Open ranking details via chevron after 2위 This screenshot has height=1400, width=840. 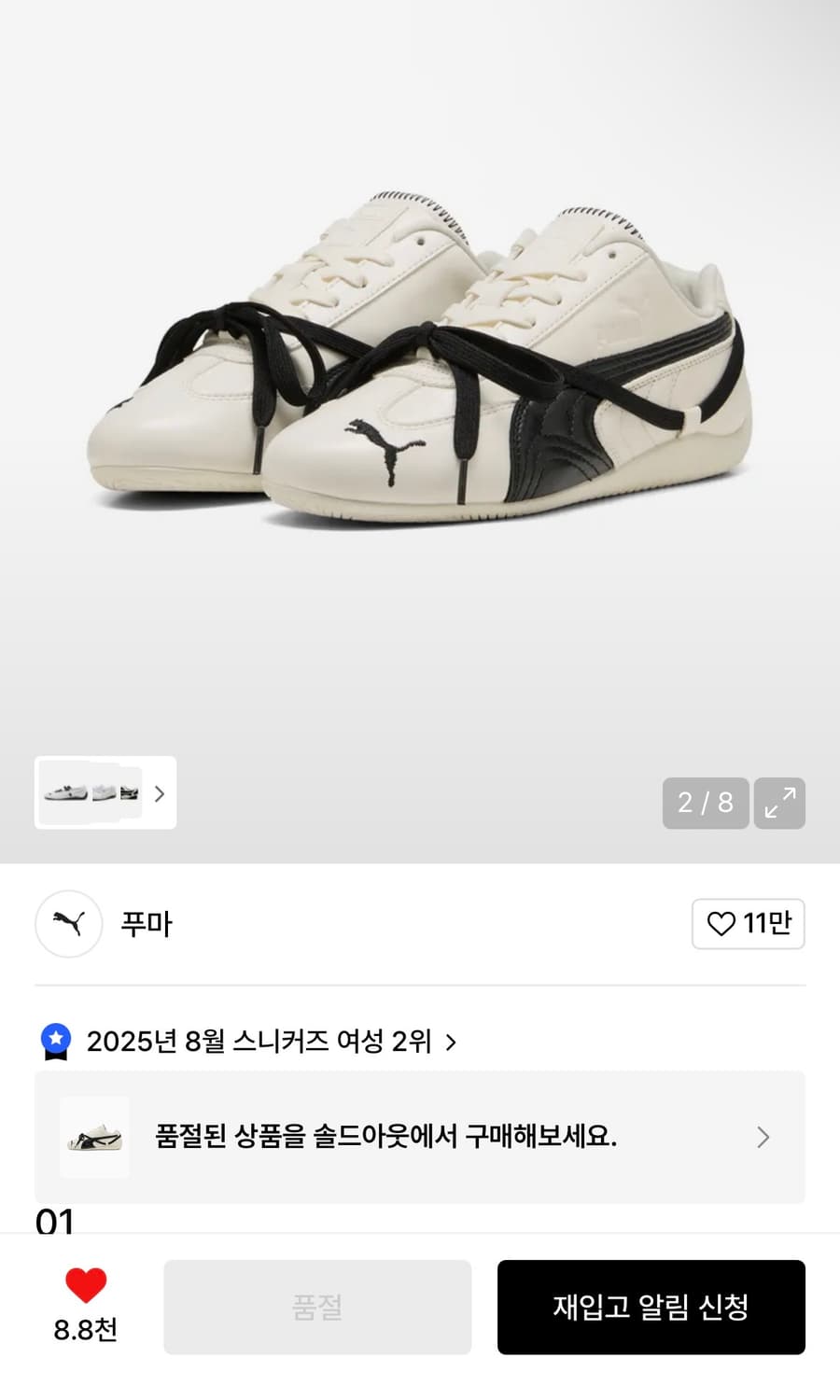454,1044
